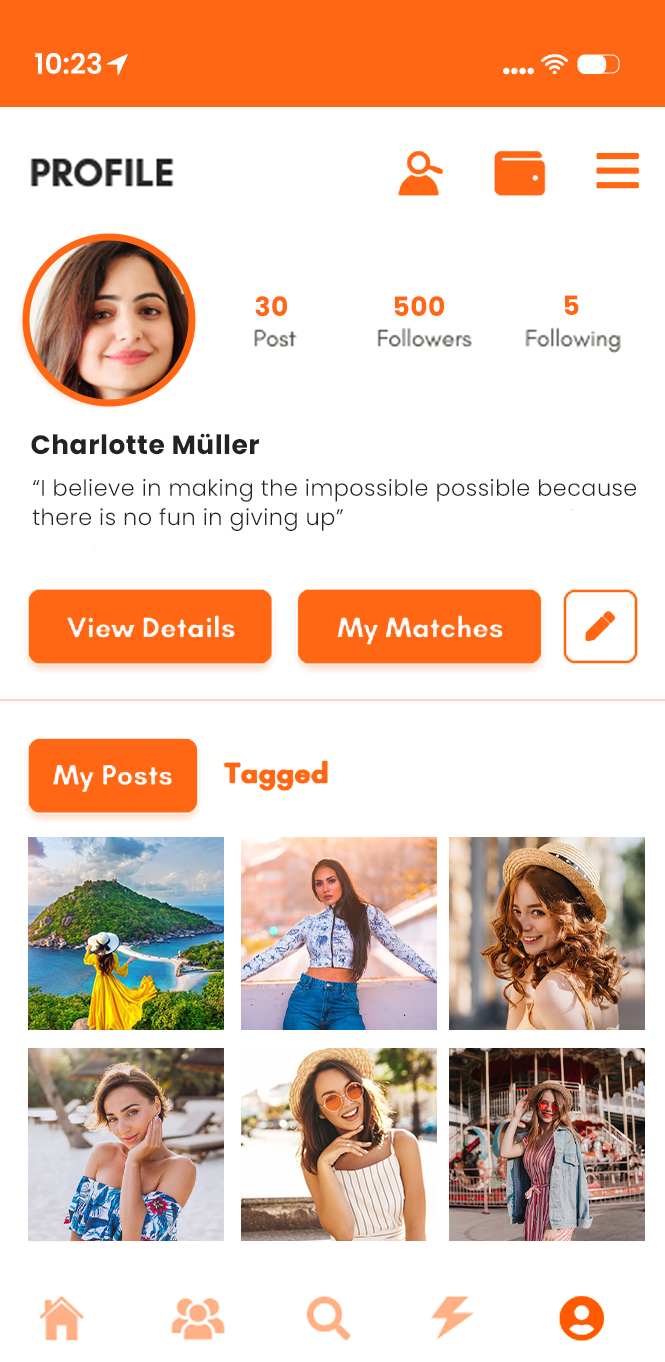The image size is (665, 1362).
Task: Tap the View Details button
Action: tap(150, 627)
